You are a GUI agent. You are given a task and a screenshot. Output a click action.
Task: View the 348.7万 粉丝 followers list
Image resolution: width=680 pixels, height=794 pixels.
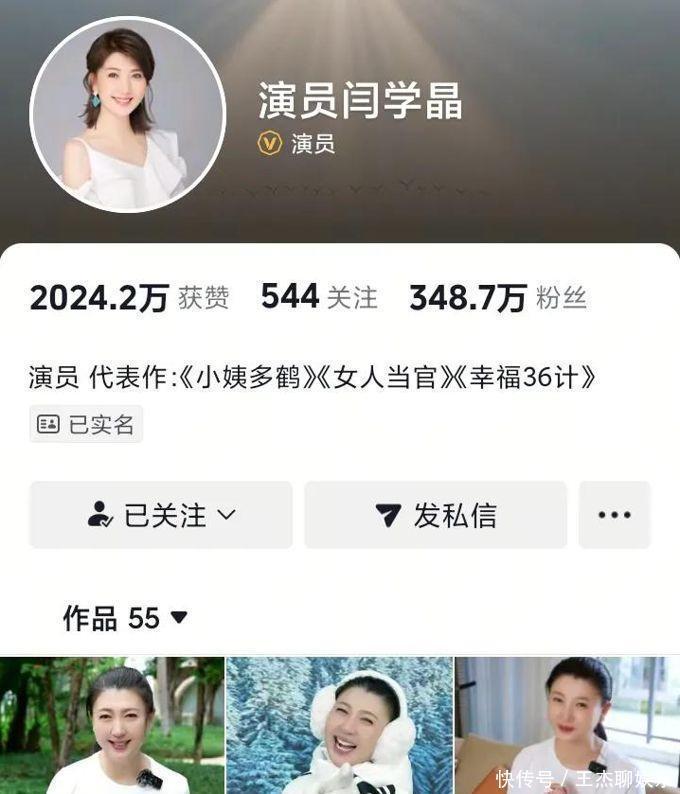[497, 297]
